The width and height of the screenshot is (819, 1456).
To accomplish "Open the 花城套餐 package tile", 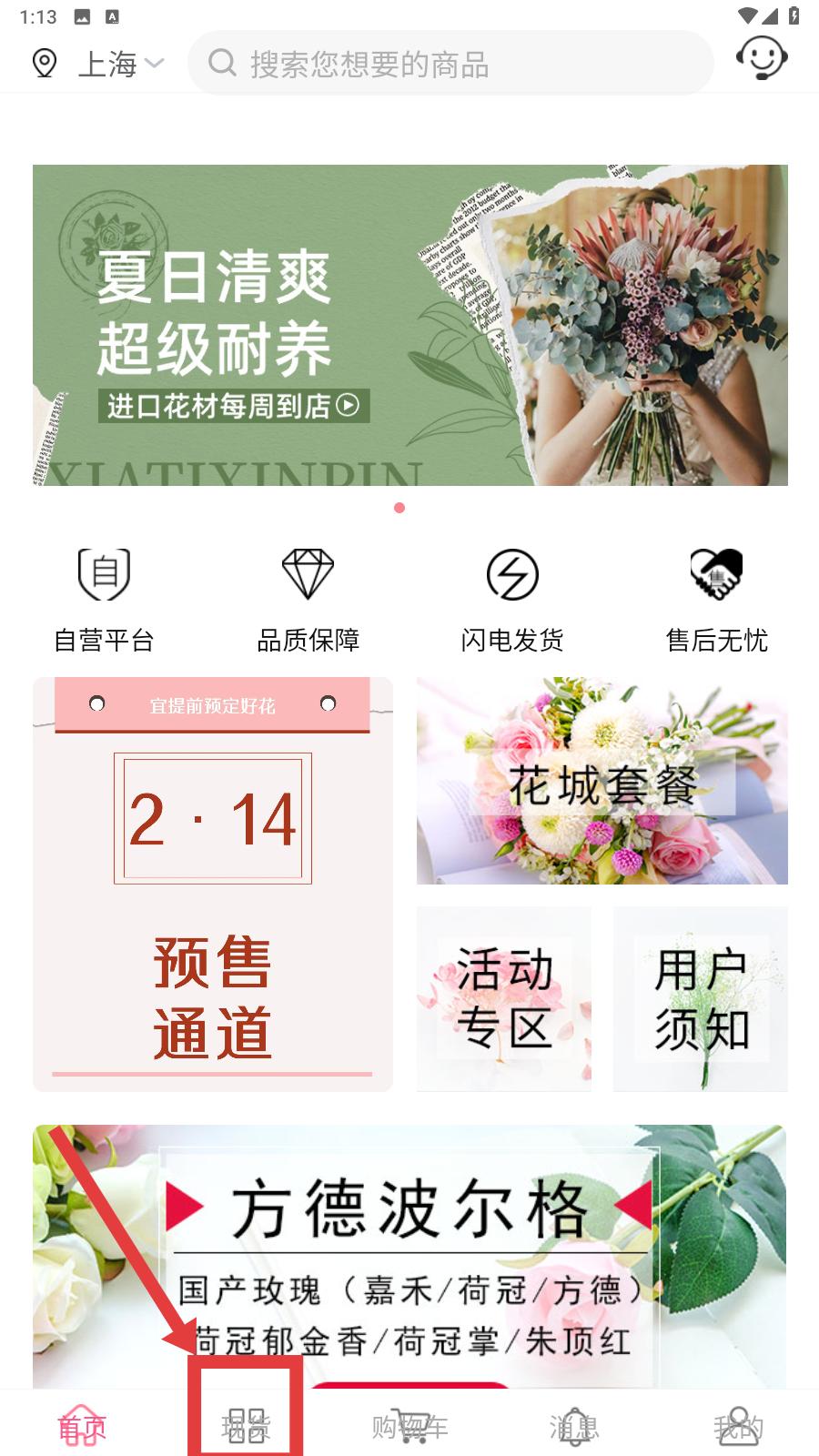I will 602,781.
